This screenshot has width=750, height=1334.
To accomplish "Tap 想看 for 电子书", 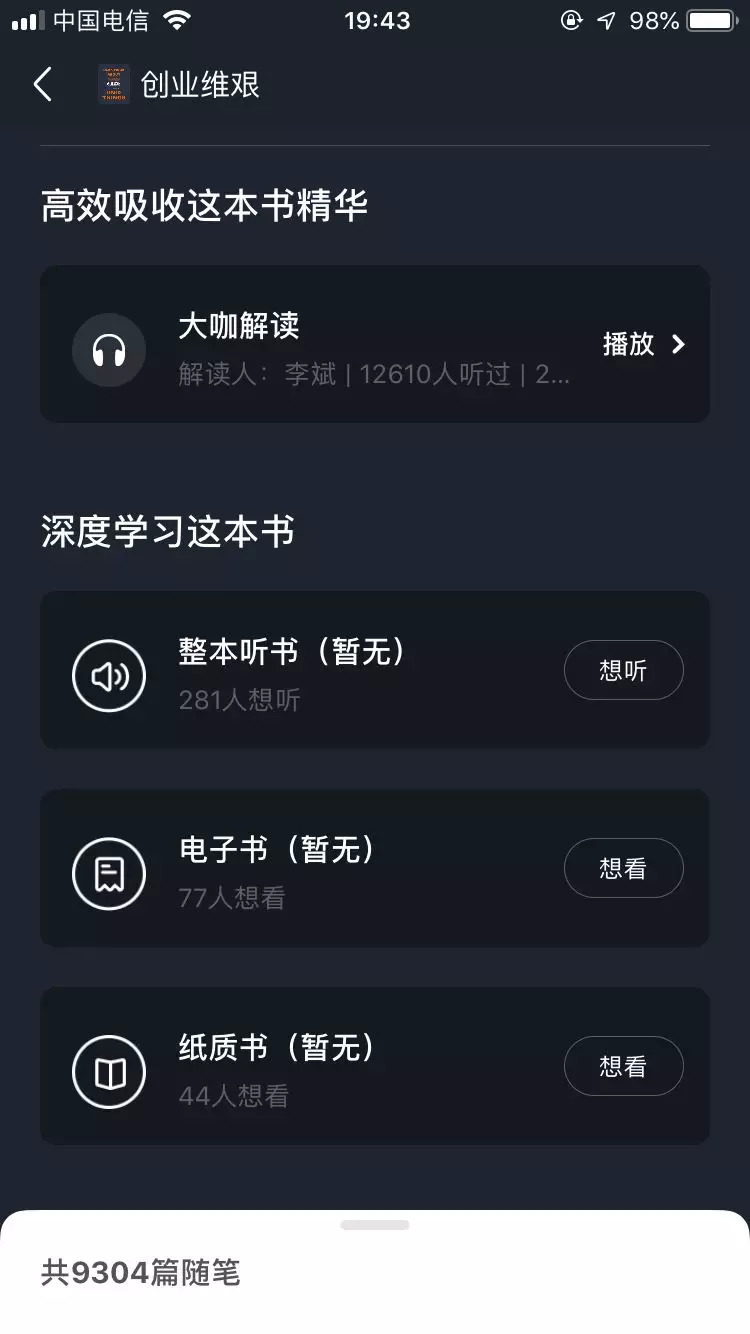I will 623,868.
